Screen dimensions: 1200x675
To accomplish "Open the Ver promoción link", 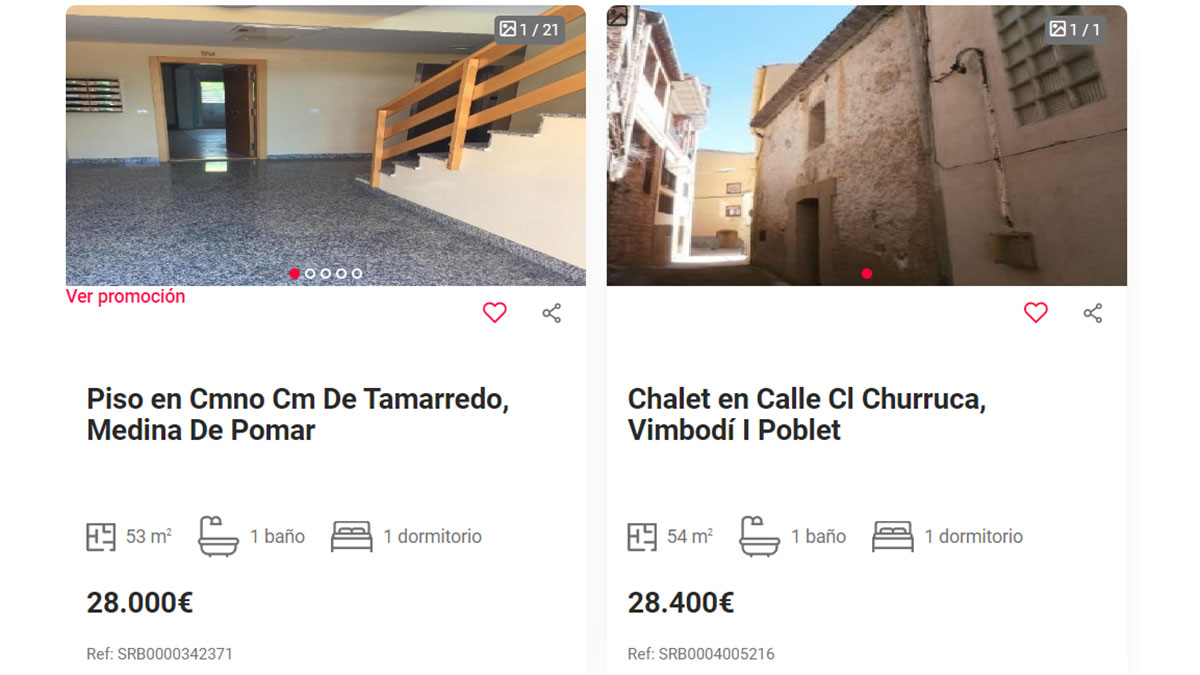I will pyautogui.click(x=125, y=297).
